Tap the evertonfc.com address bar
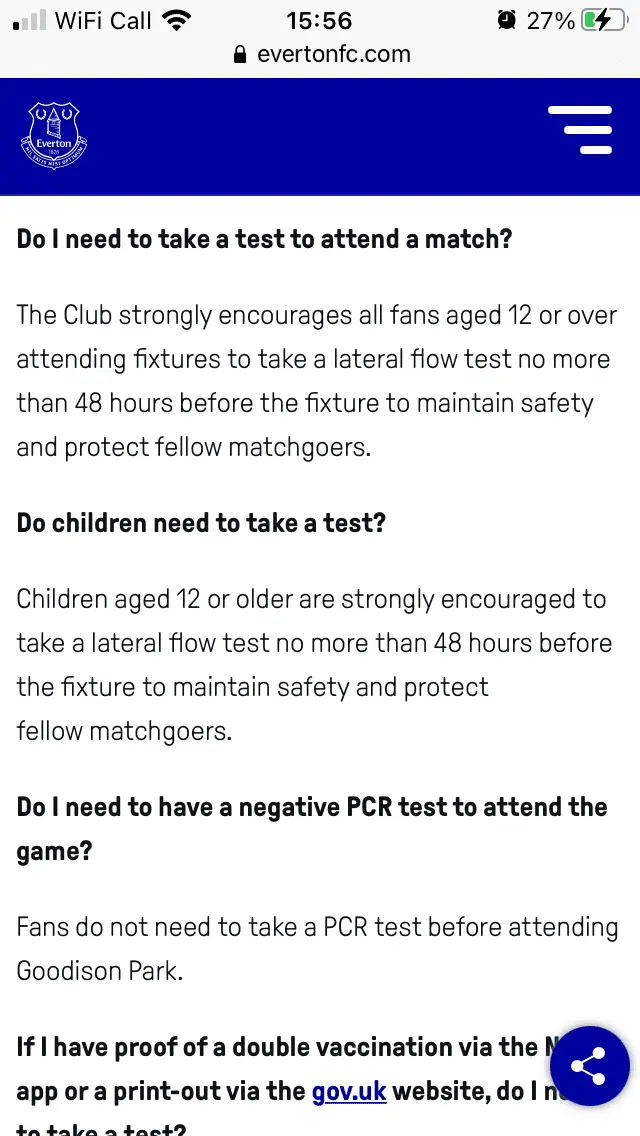Viewport: 640px width, 1136px height. click(320, 54)
